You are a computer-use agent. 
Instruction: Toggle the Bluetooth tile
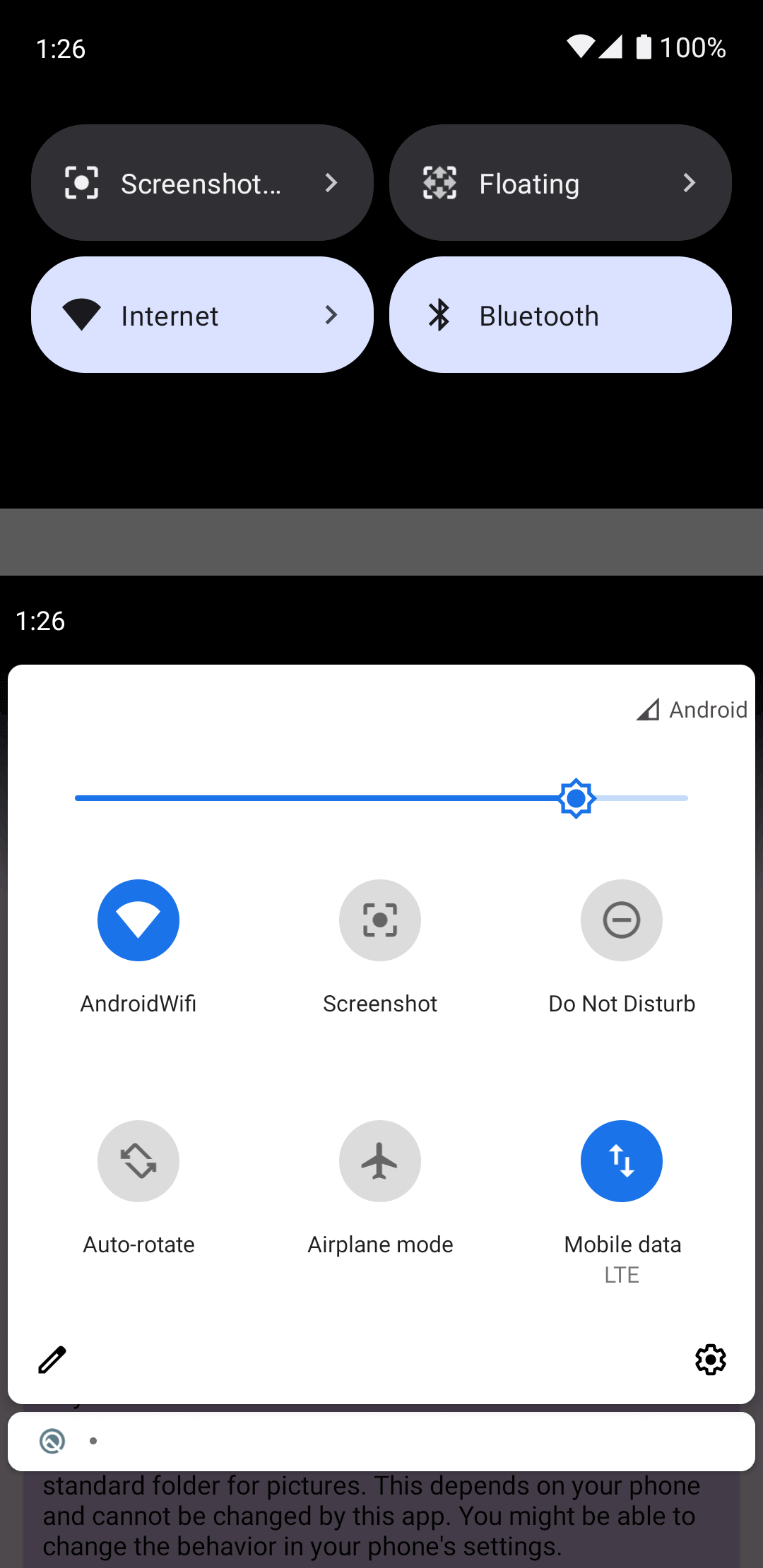pos(560,315)
